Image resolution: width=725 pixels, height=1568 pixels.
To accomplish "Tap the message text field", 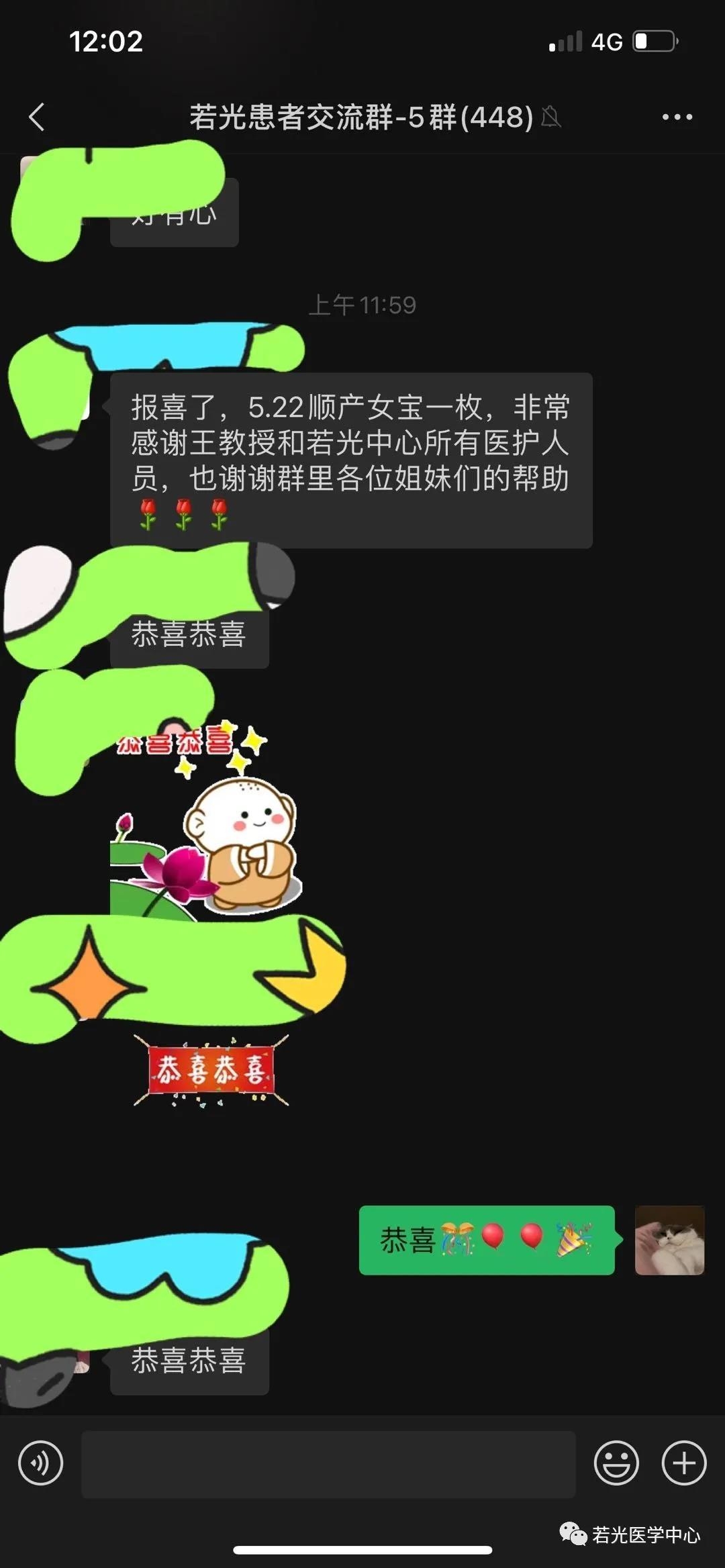I will click(x=328, y=1464).
